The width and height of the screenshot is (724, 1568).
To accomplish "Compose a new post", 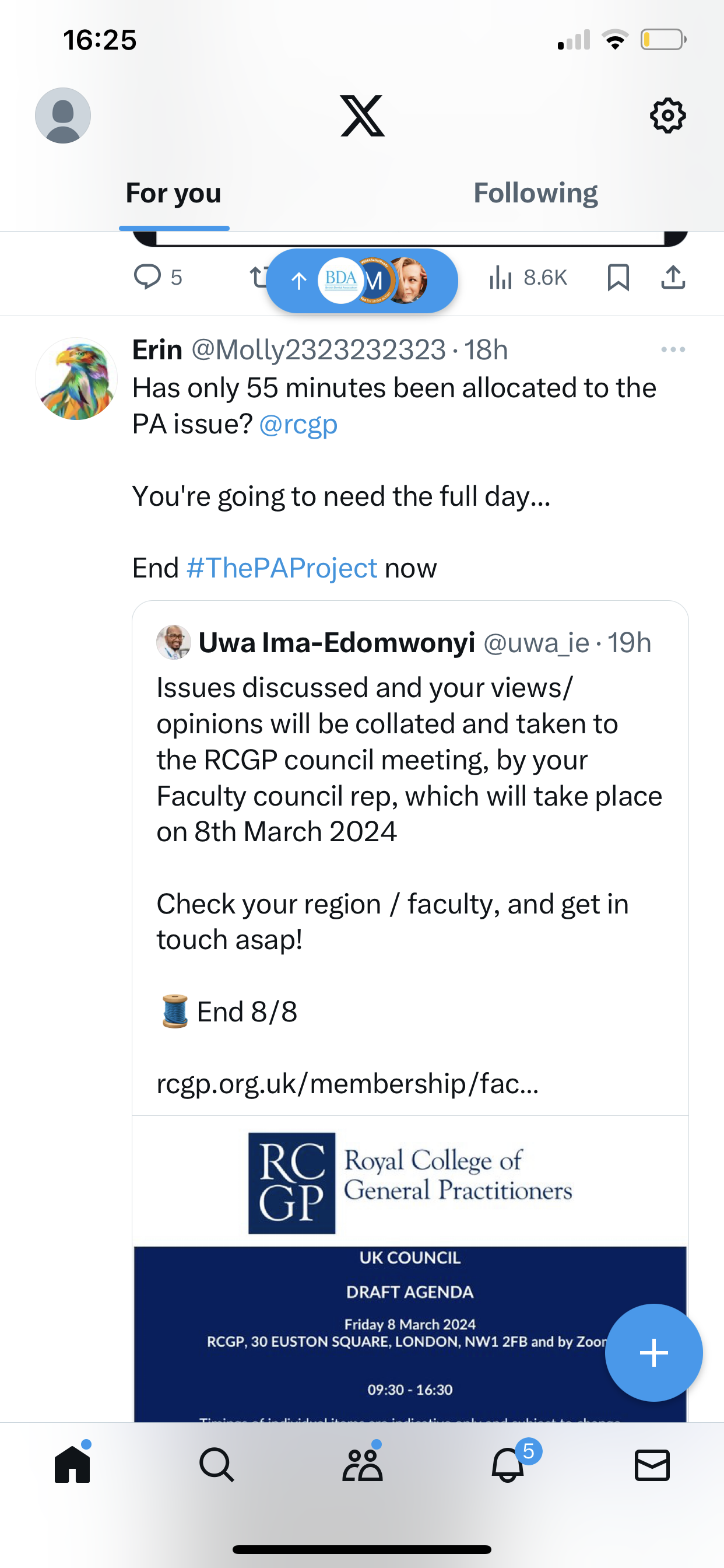I will pos(653,1353).
